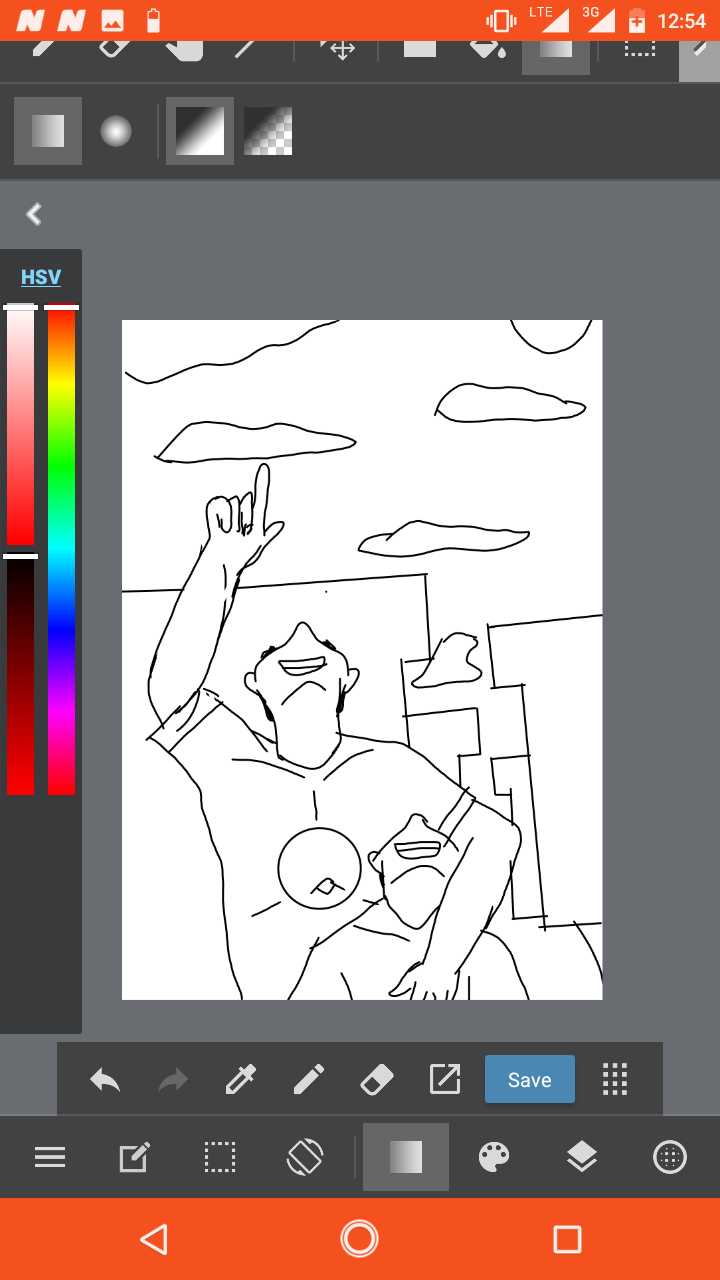Open the edit canvas option
Screen dimensions: 720x1280
(x=135, y=1157)
